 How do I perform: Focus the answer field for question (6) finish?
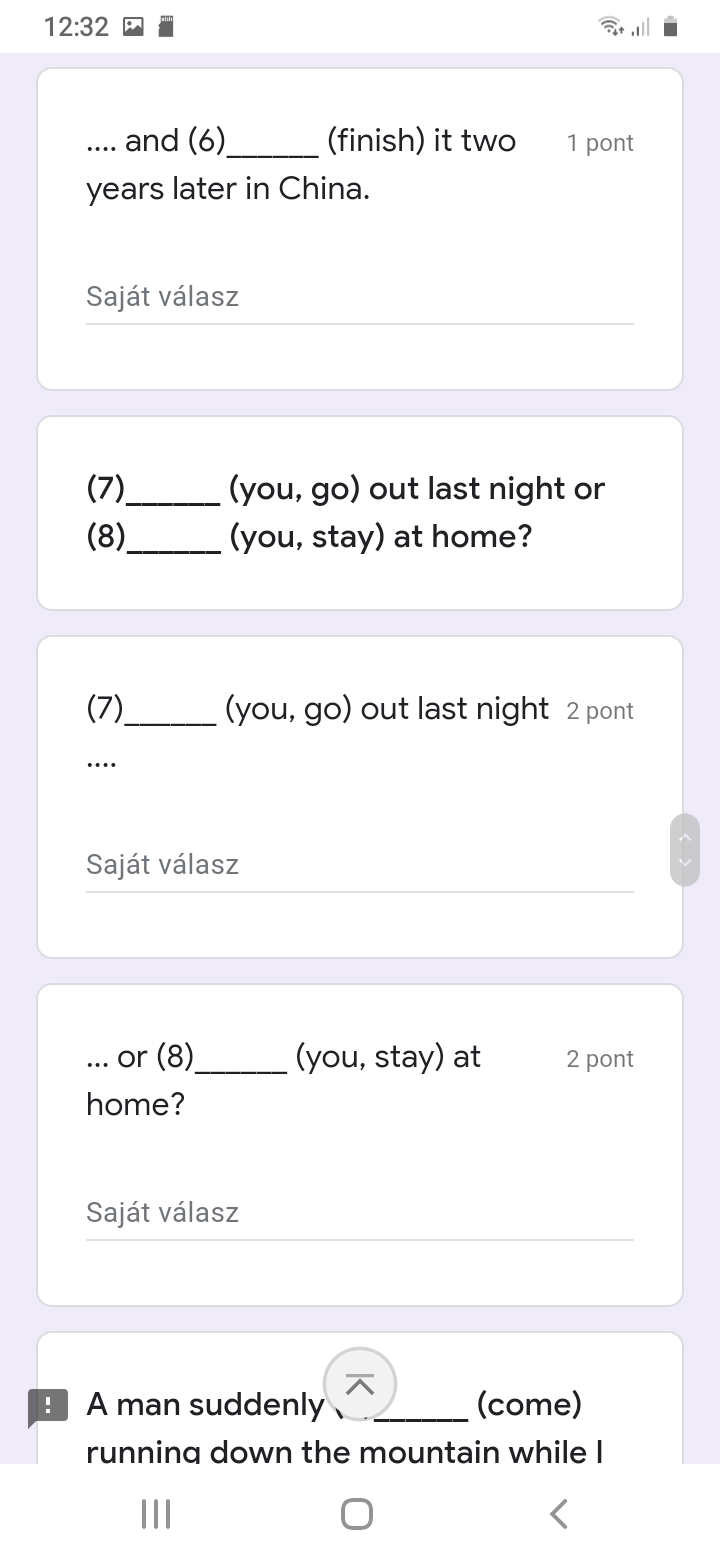[359, 297]
